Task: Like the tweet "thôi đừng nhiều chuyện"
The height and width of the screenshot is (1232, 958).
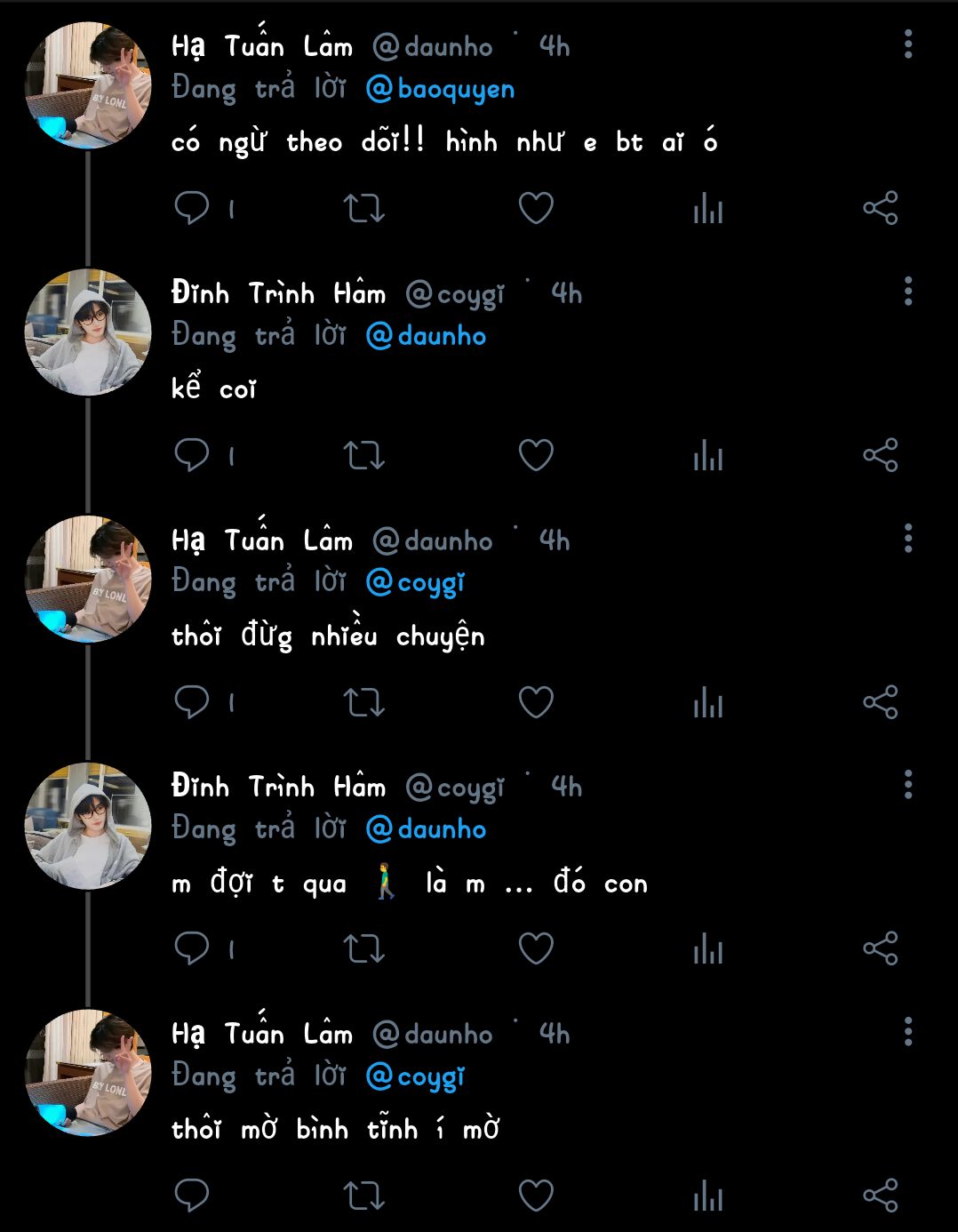Action: [536, 702]
